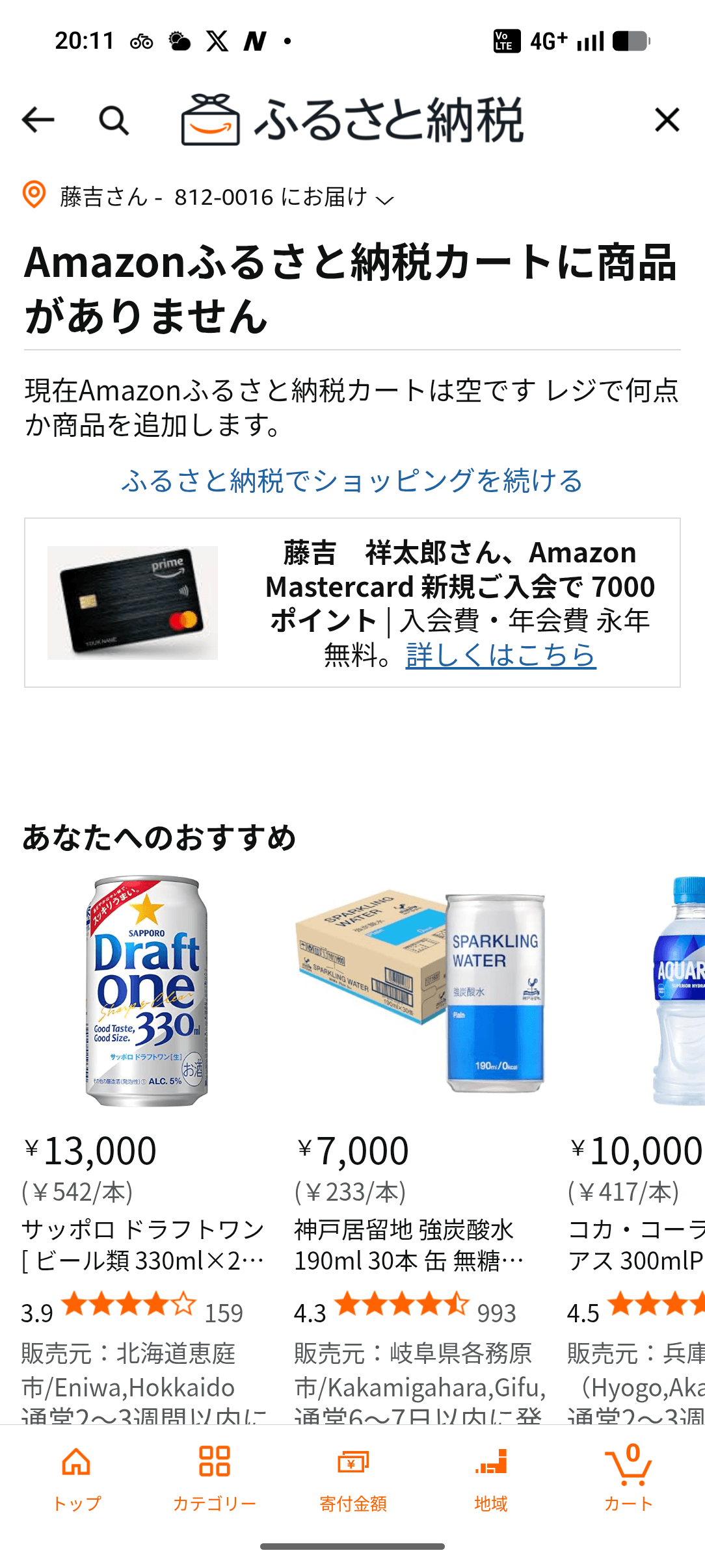This screenshot has width=705, height=1568.
Task: Open the search magnifier icon
Action: tap(114, 120)
